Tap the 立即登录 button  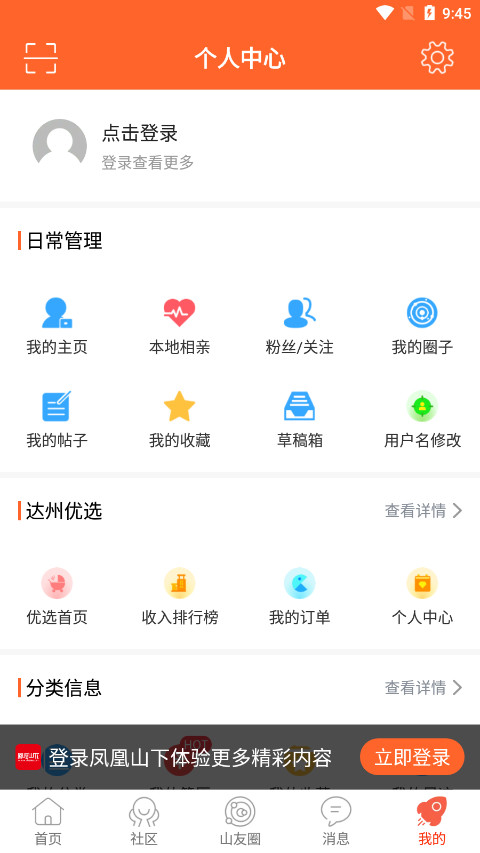tap(412, 757)
